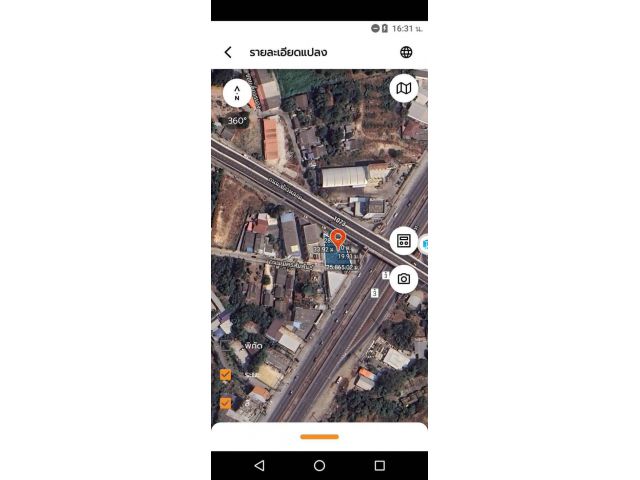Viewport: 640px width, 480px height.
Task: Tap the north compass button
Action: 237,92
